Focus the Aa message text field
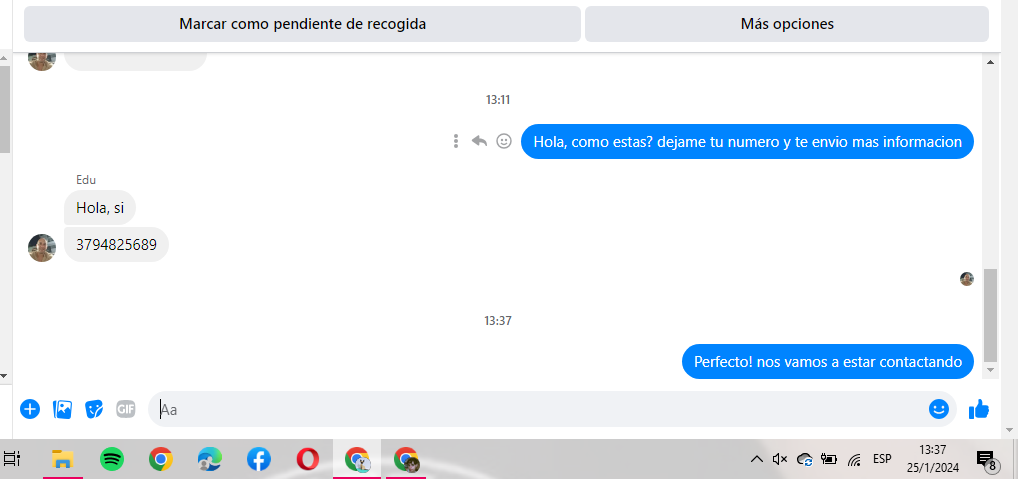The image size is (1018, 479). coord(540,409)
